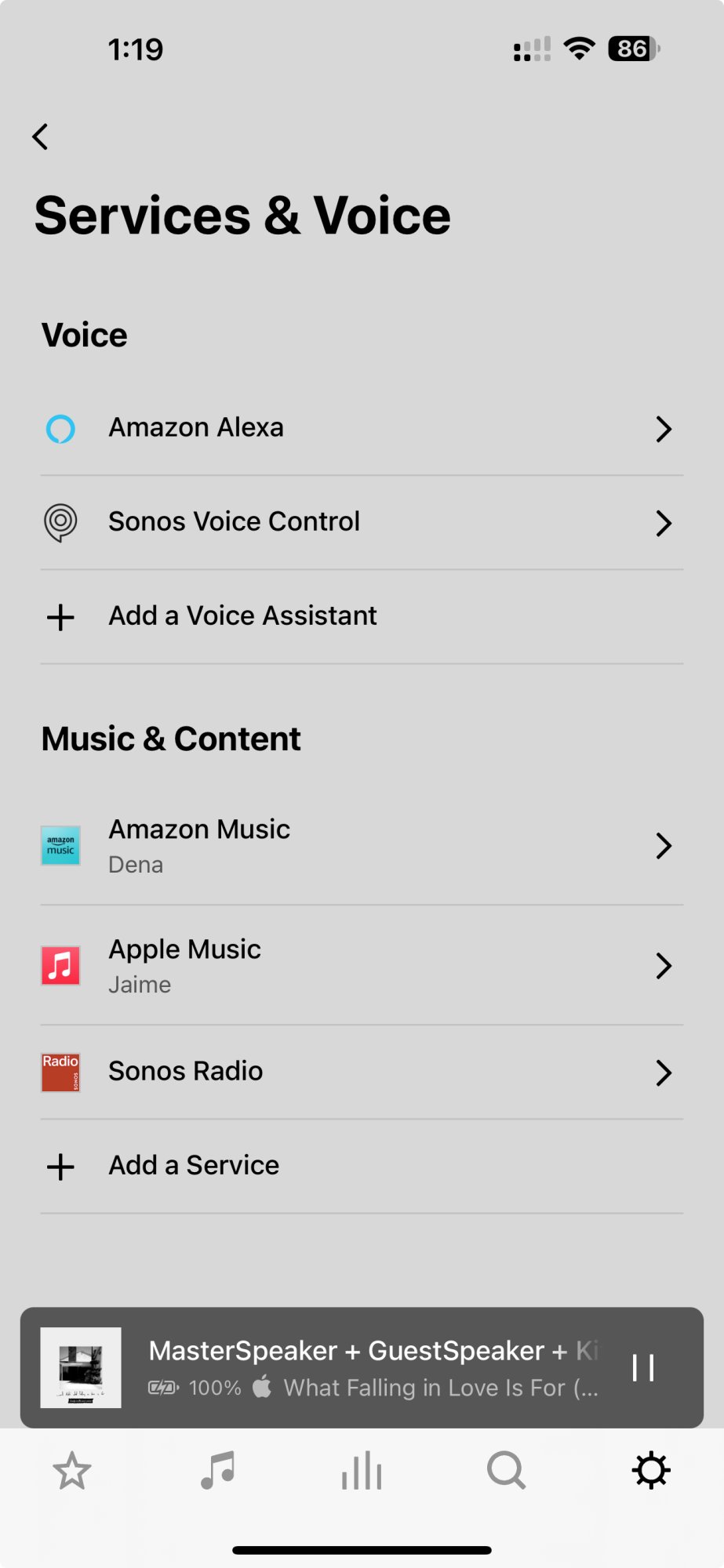The height and width of the screenshot is (1568, 724).
Task: Switch to the search tab
Action: coord(506,1471)
